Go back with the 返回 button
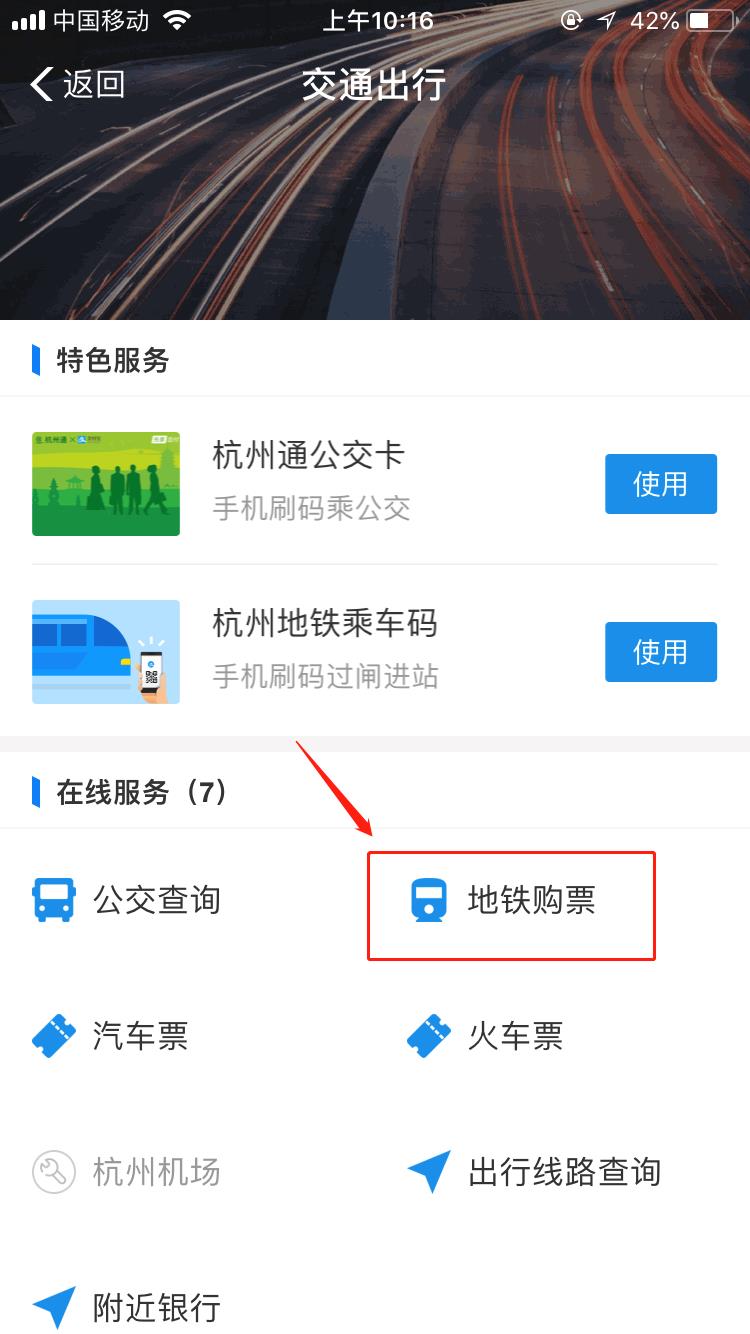This screenshot has height=1334, width=750. (x=78, y=84)
